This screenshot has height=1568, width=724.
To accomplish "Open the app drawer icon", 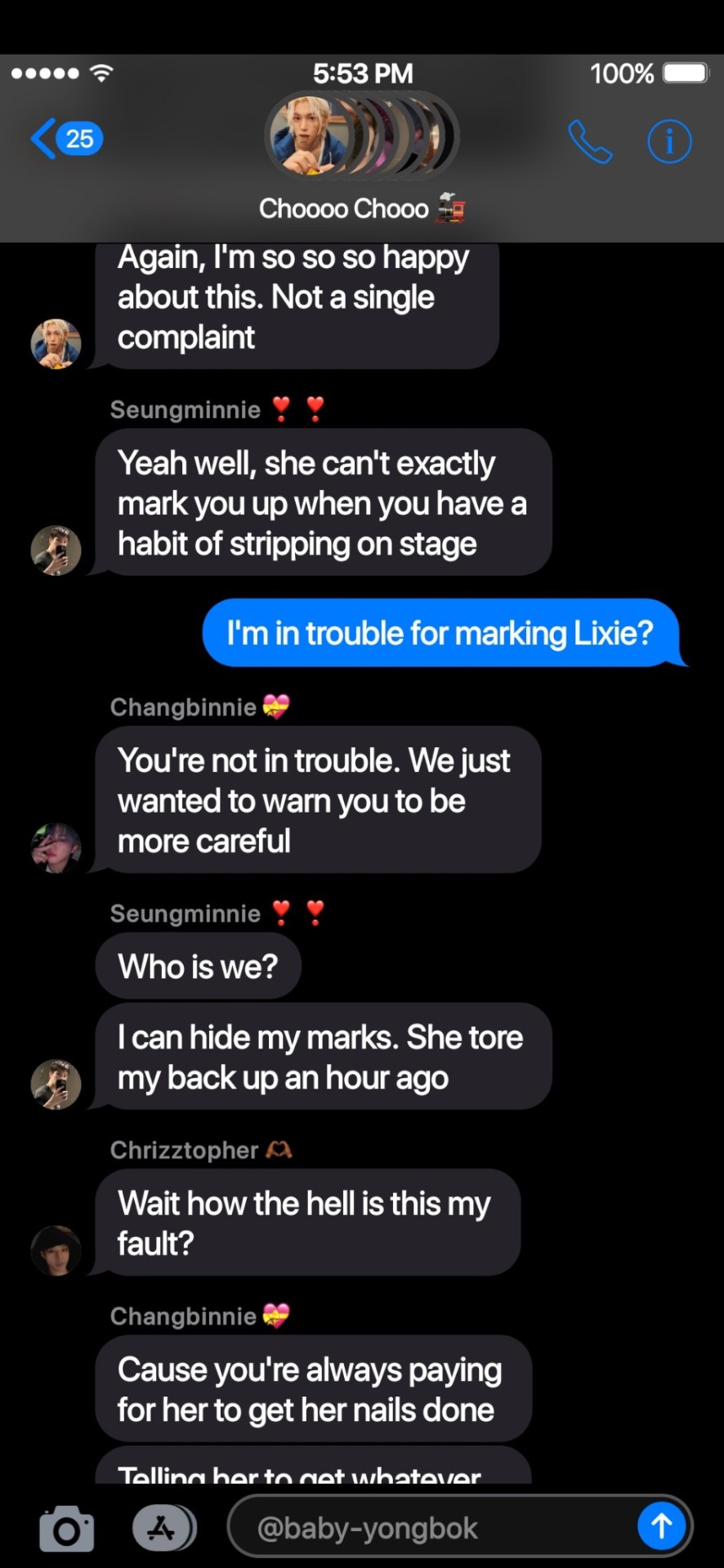I will coord(163,1528).
